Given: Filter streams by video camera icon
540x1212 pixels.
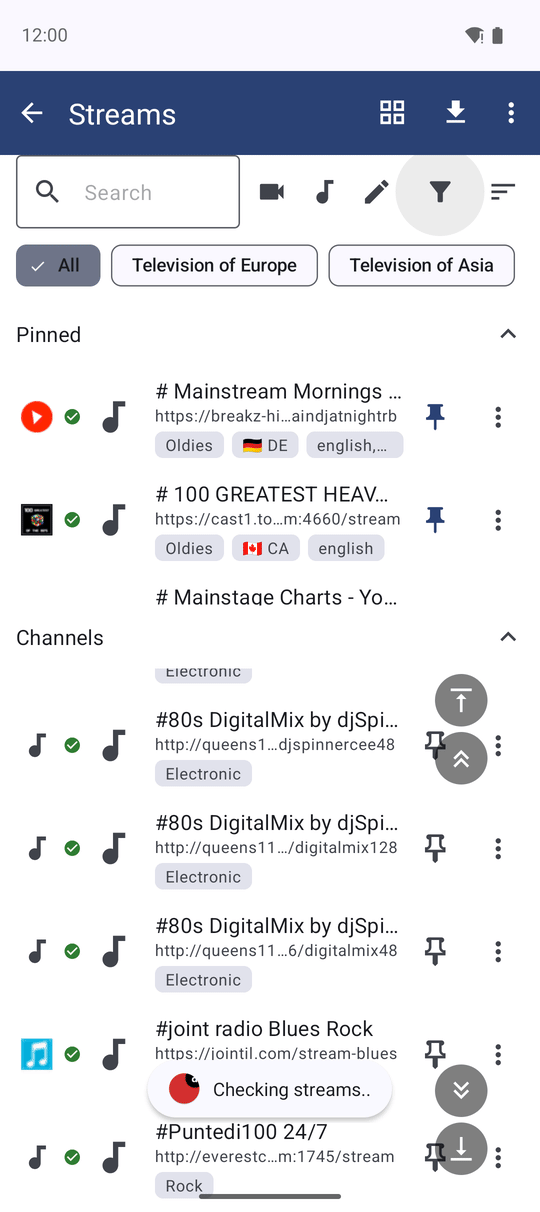Looking at the screenshot, I should pyautogui.click(x=272, y=192).
